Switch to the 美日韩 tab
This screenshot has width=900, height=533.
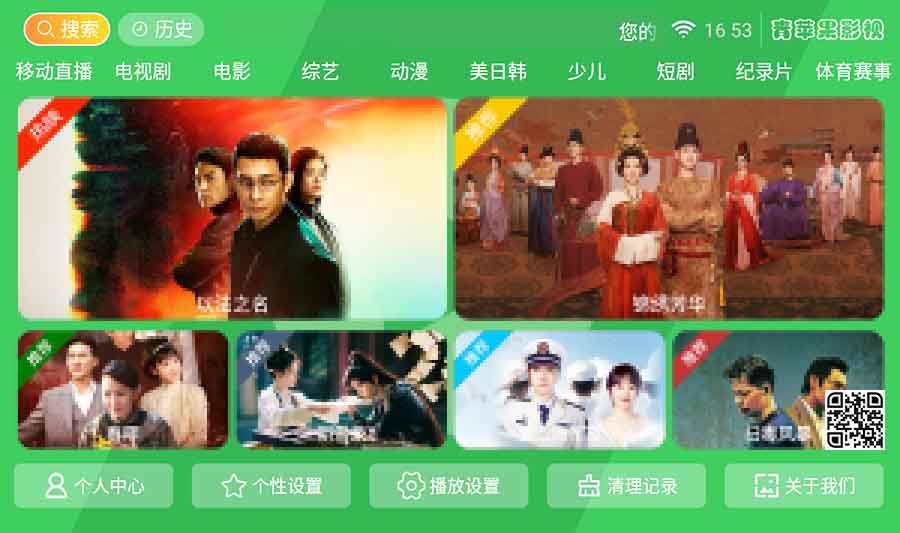click(498, 71)
